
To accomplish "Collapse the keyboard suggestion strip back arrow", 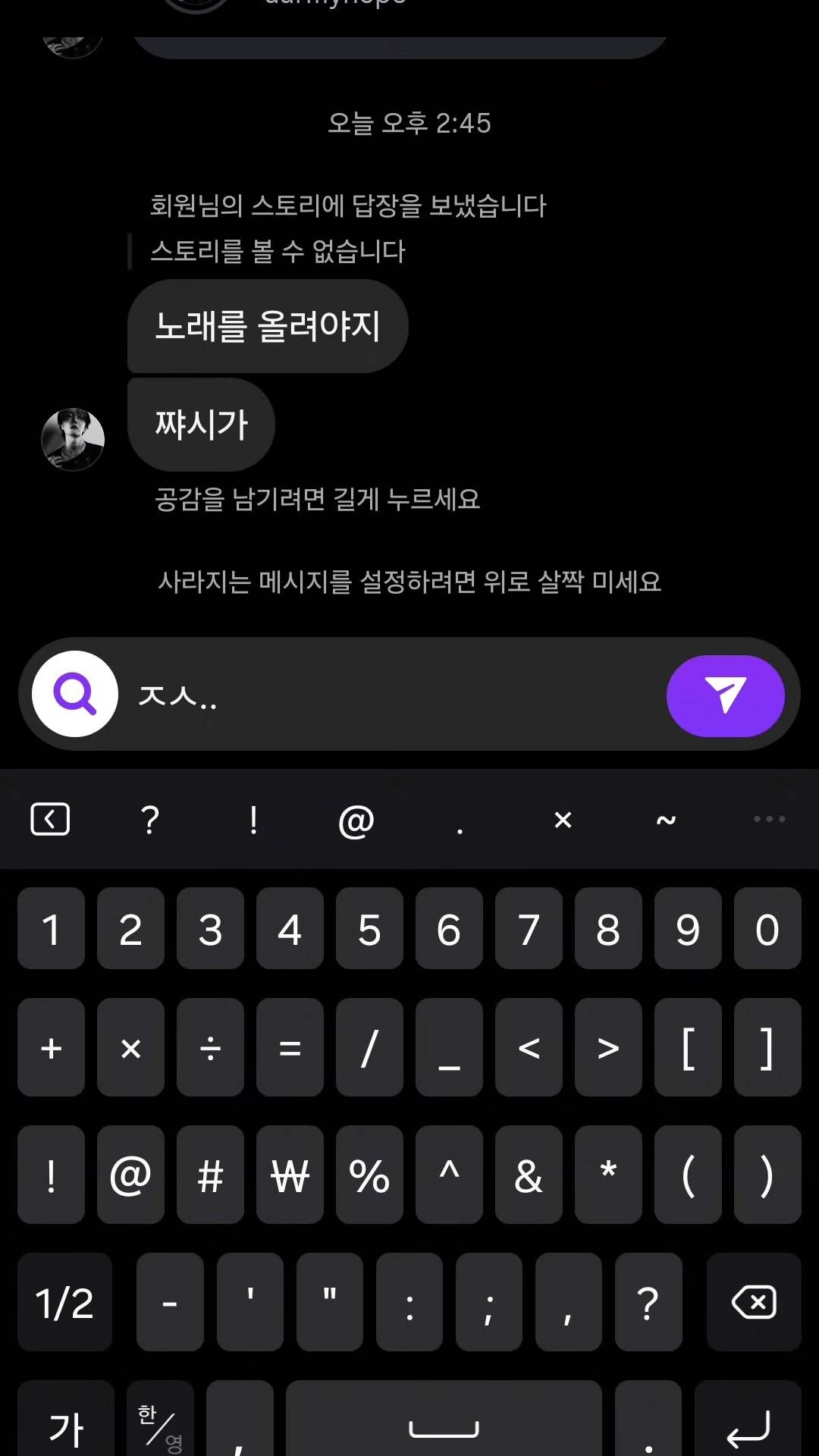I will pos(50,820).
